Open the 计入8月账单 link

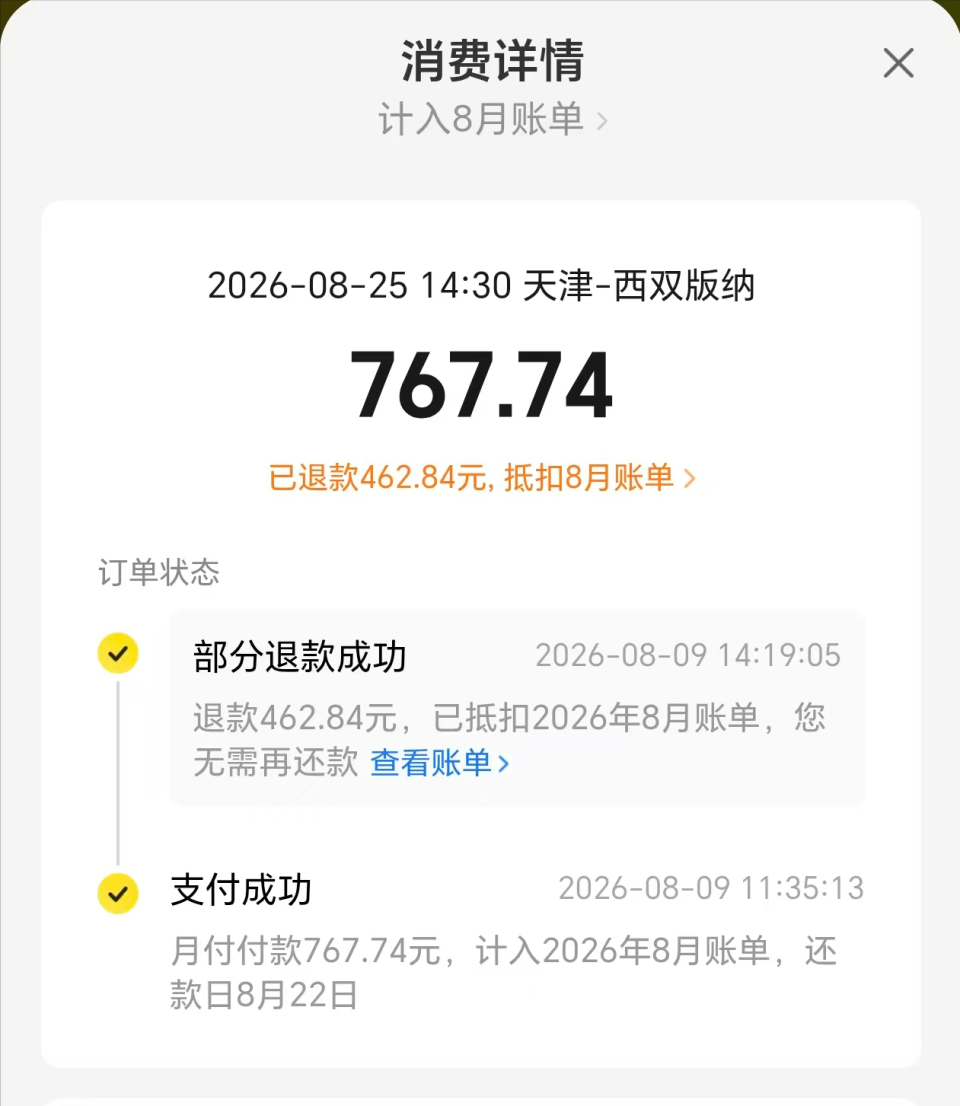coord(492,119)
